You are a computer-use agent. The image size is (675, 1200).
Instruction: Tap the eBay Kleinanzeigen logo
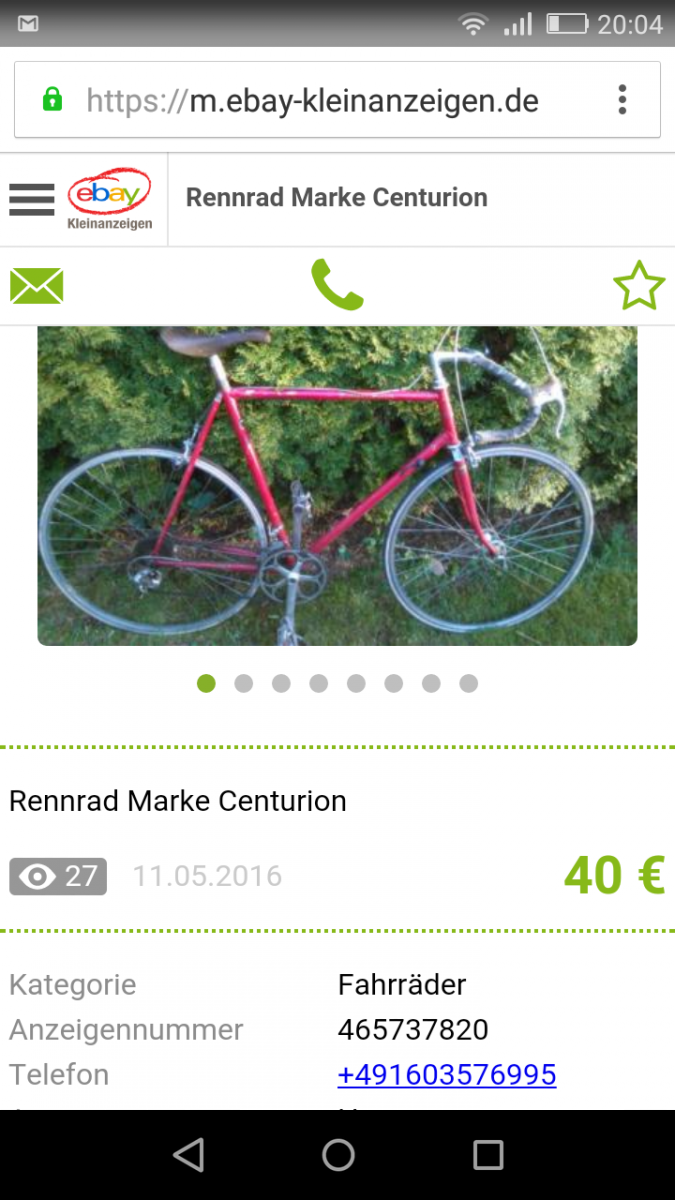(109, 199)
